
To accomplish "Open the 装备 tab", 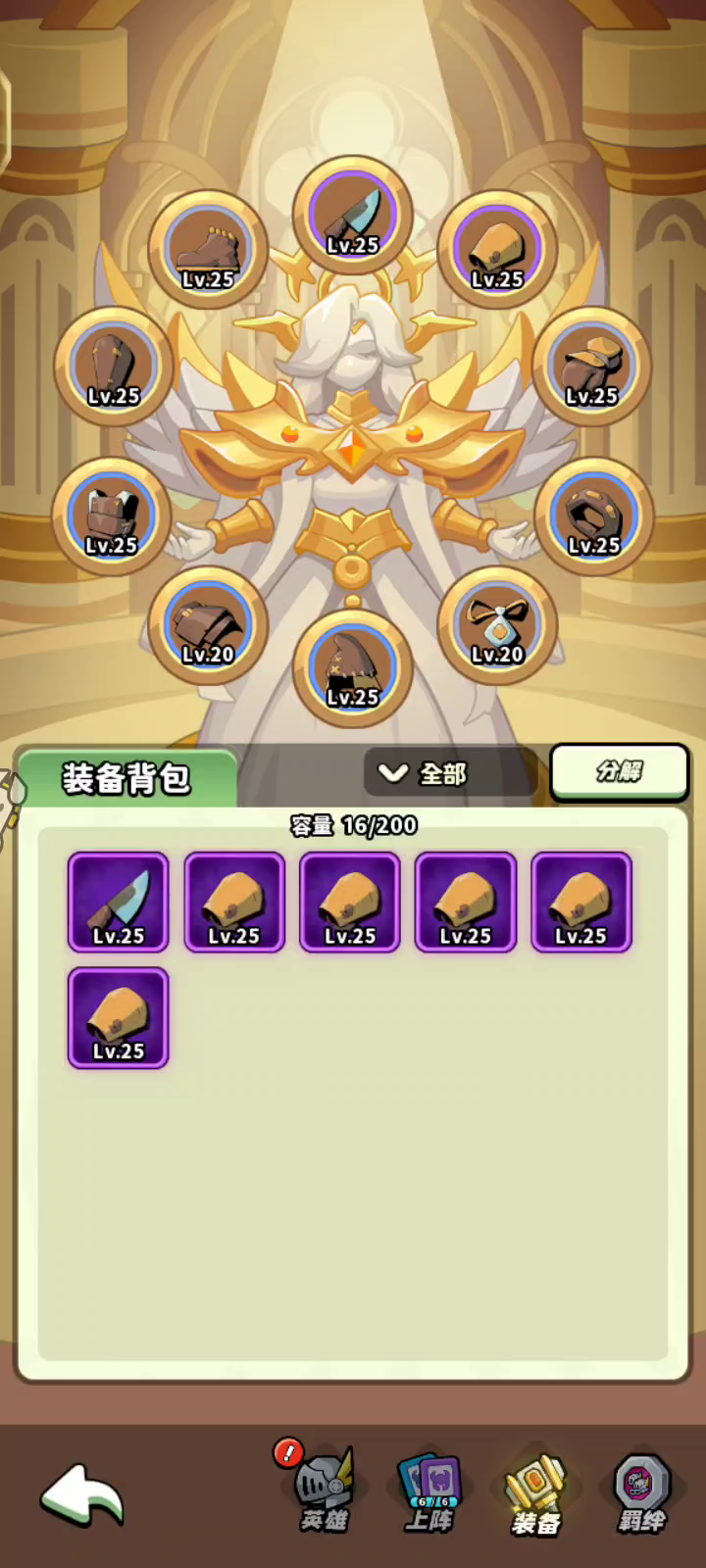I will 535,1492.
